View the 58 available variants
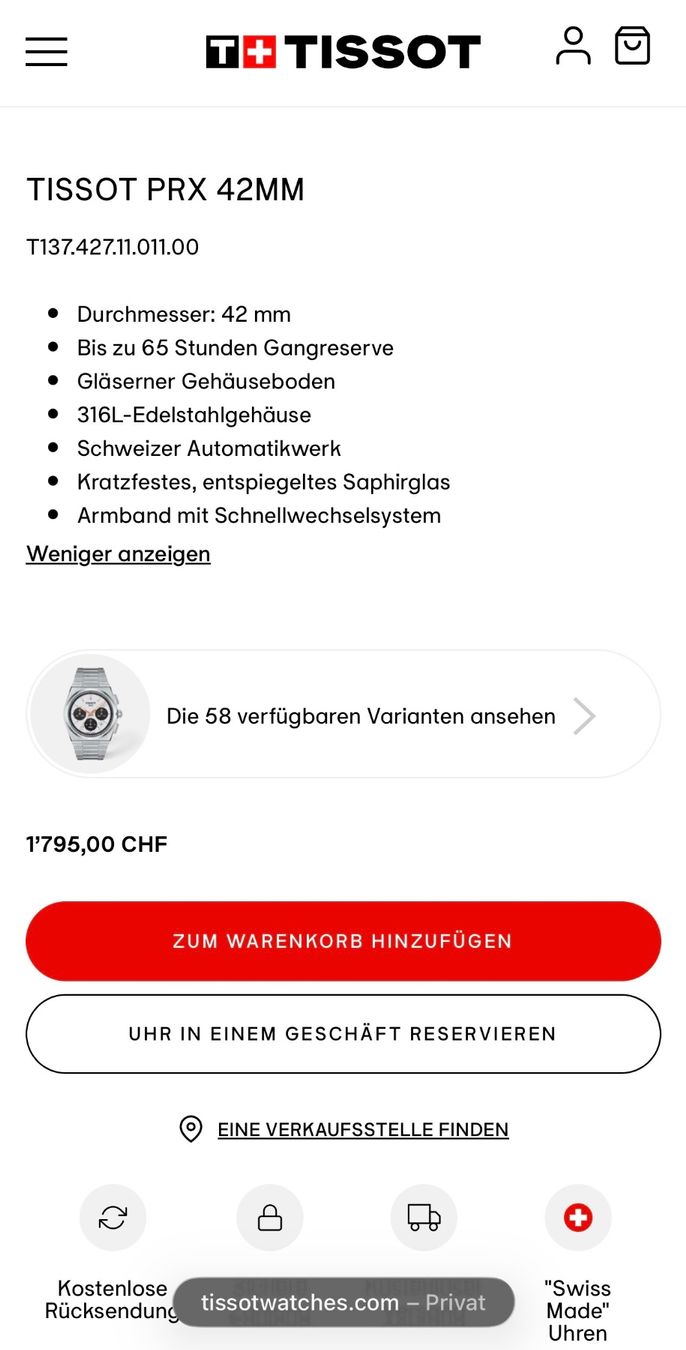 coord(343,715)
